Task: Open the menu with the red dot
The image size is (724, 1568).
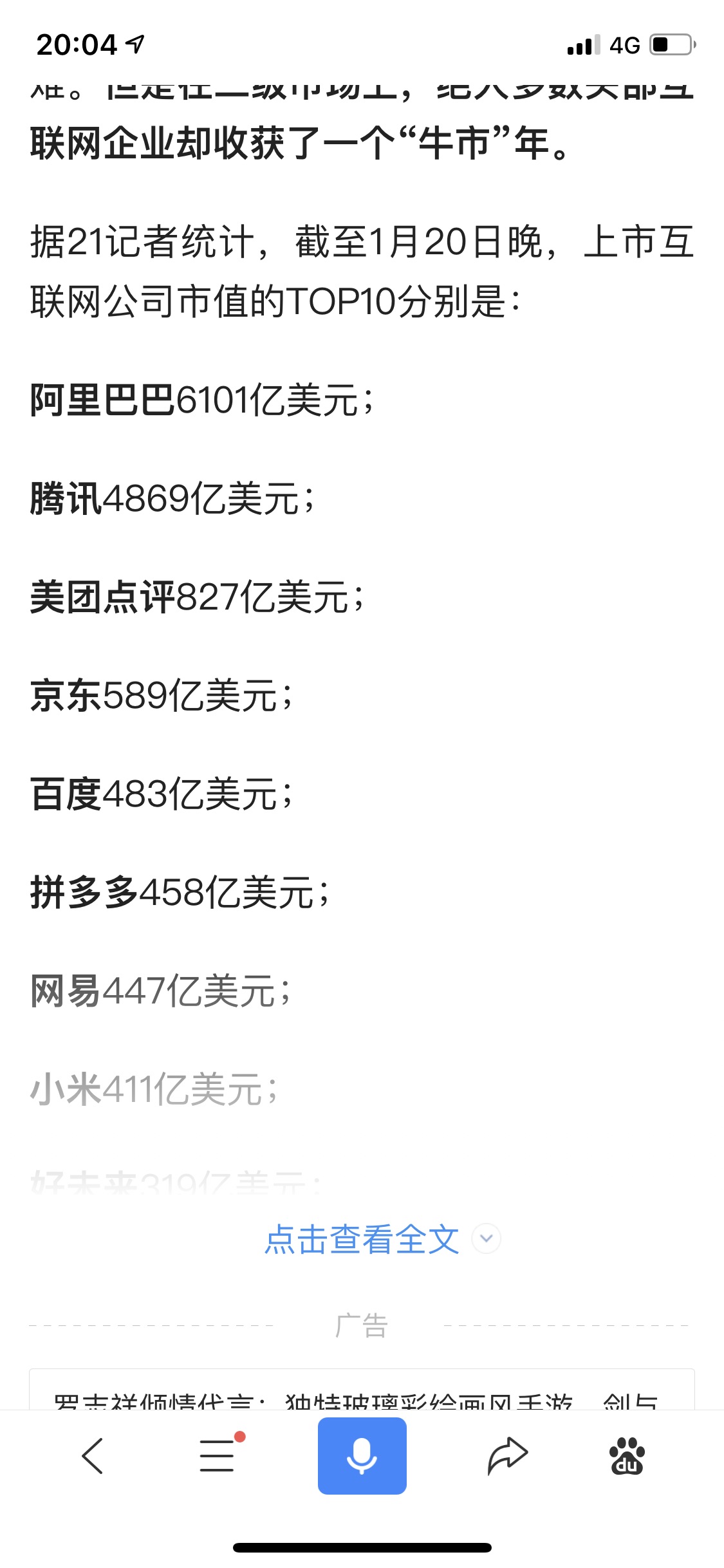Action: tap(219, 1455)
